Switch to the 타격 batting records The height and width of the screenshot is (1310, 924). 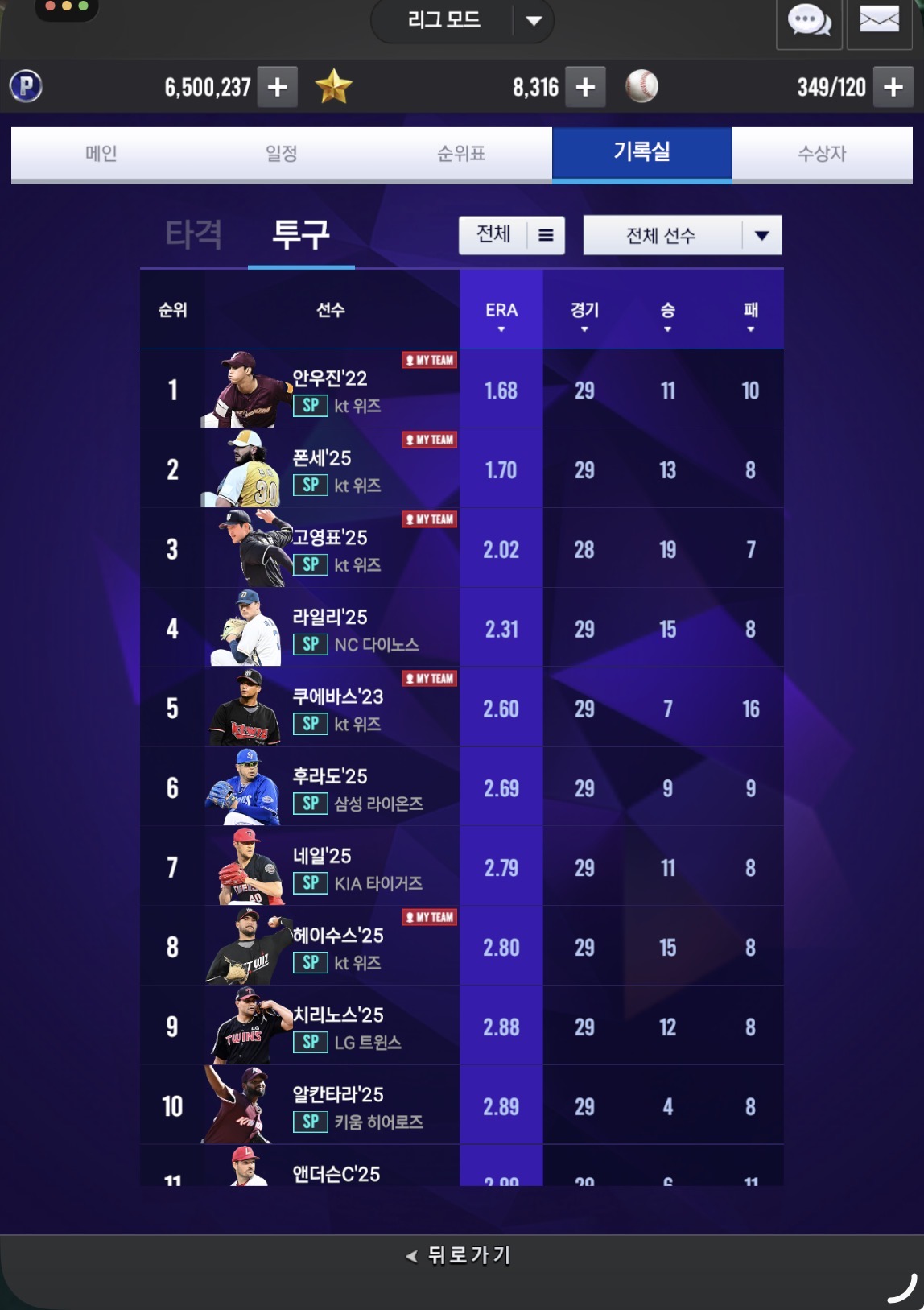click(193, 234)
